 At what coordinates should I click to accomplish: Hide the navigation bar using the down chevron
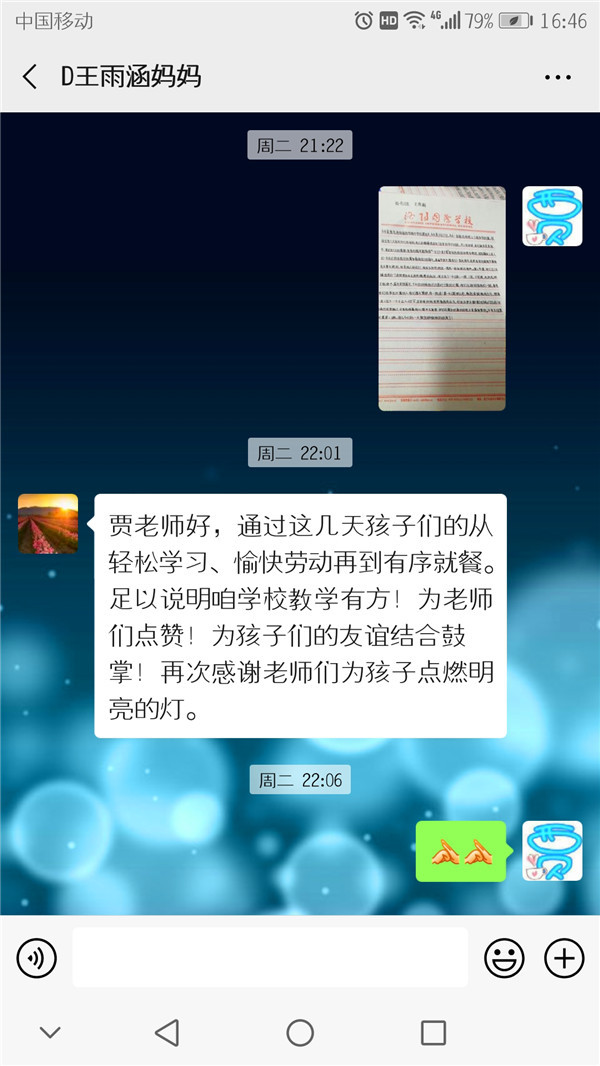[50, 1033]
